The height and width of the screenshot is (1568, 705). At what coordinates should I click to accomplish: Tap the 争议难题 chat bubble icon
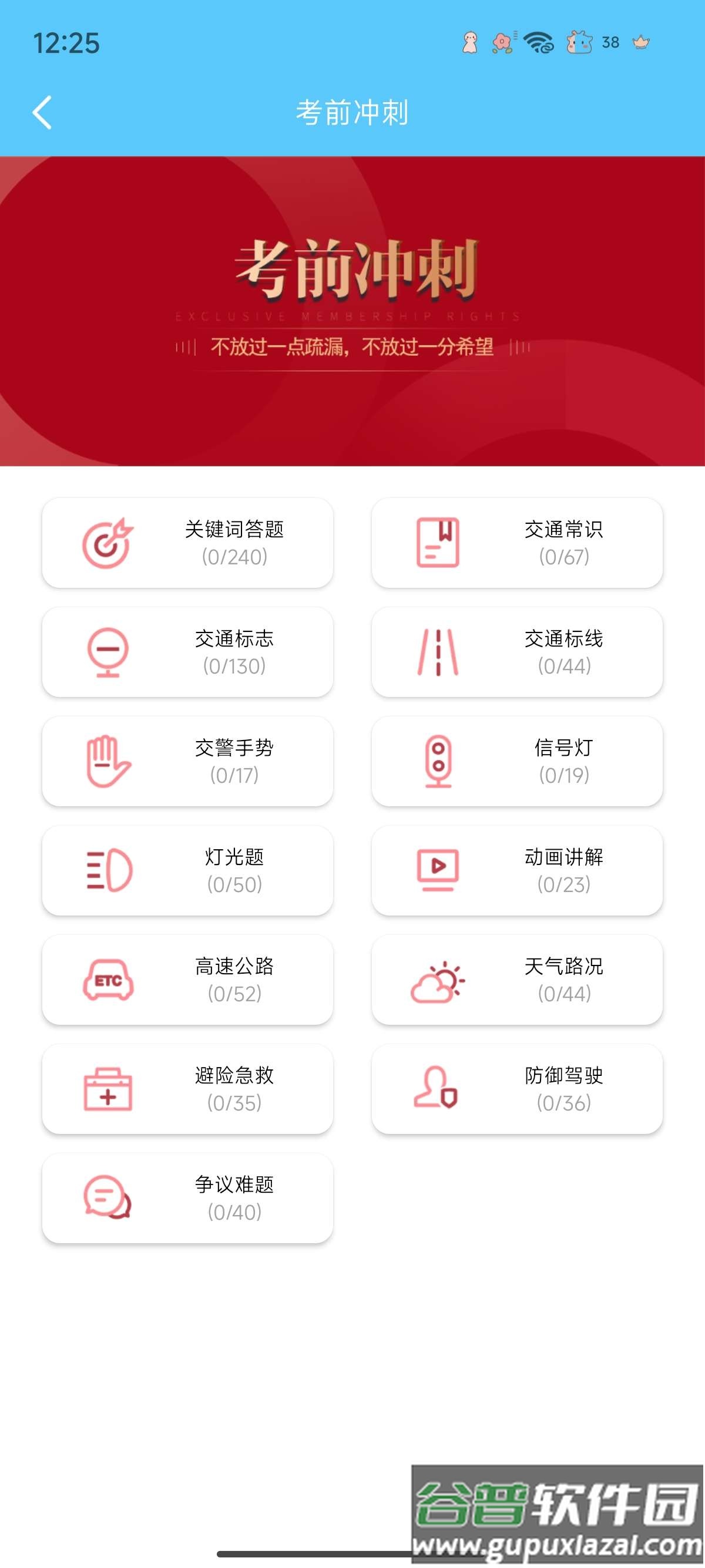107,1199
